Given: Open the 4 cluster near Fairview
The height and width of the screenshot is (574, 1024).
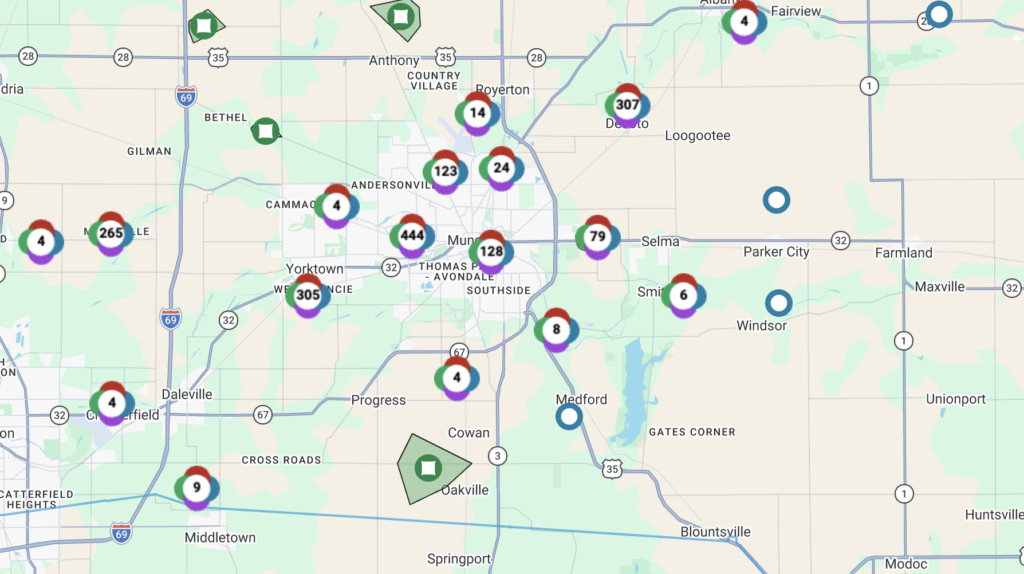Looking at the screenshot, I should tap(743, 21).
